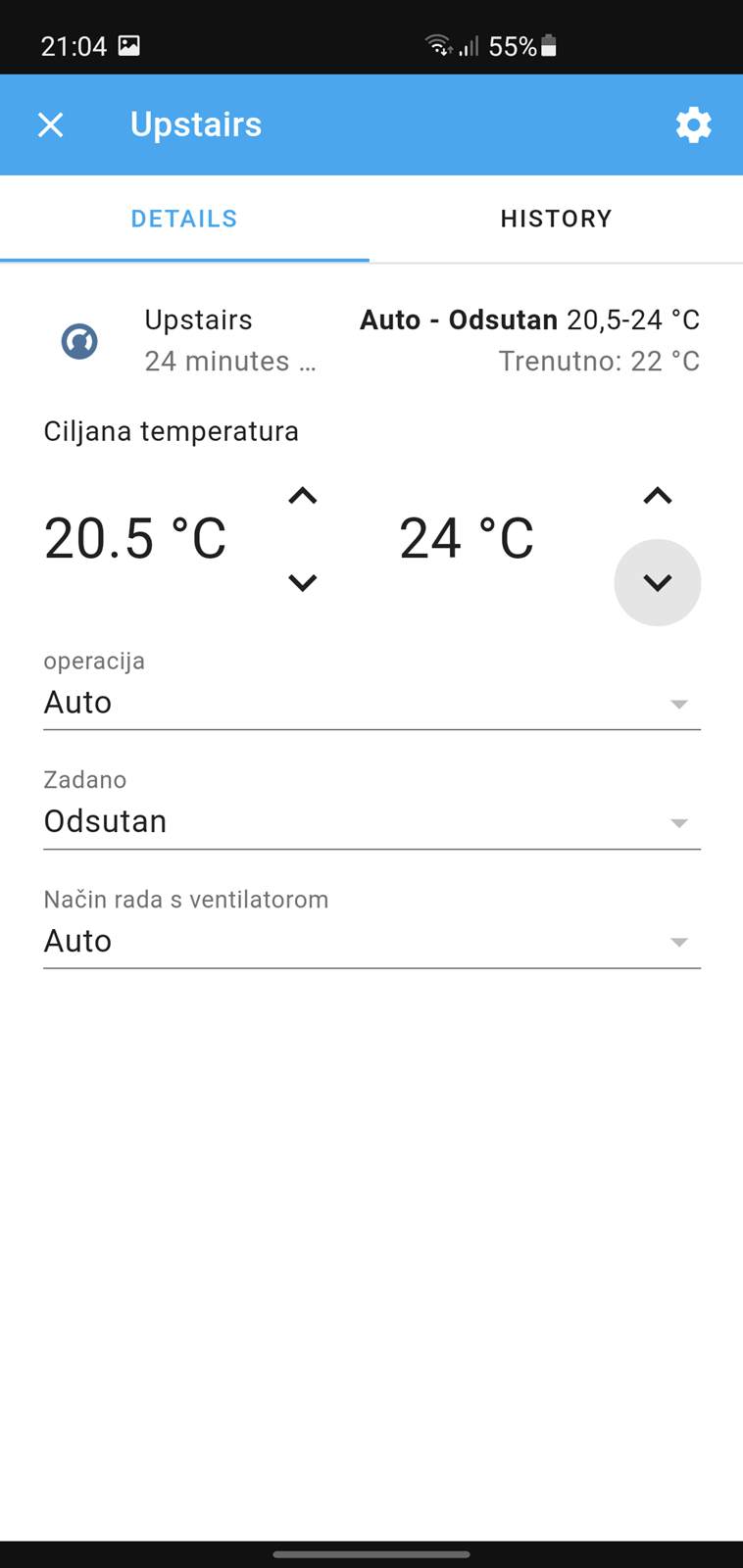
Task: Open the settings gear icon
Action: point(693,124)
